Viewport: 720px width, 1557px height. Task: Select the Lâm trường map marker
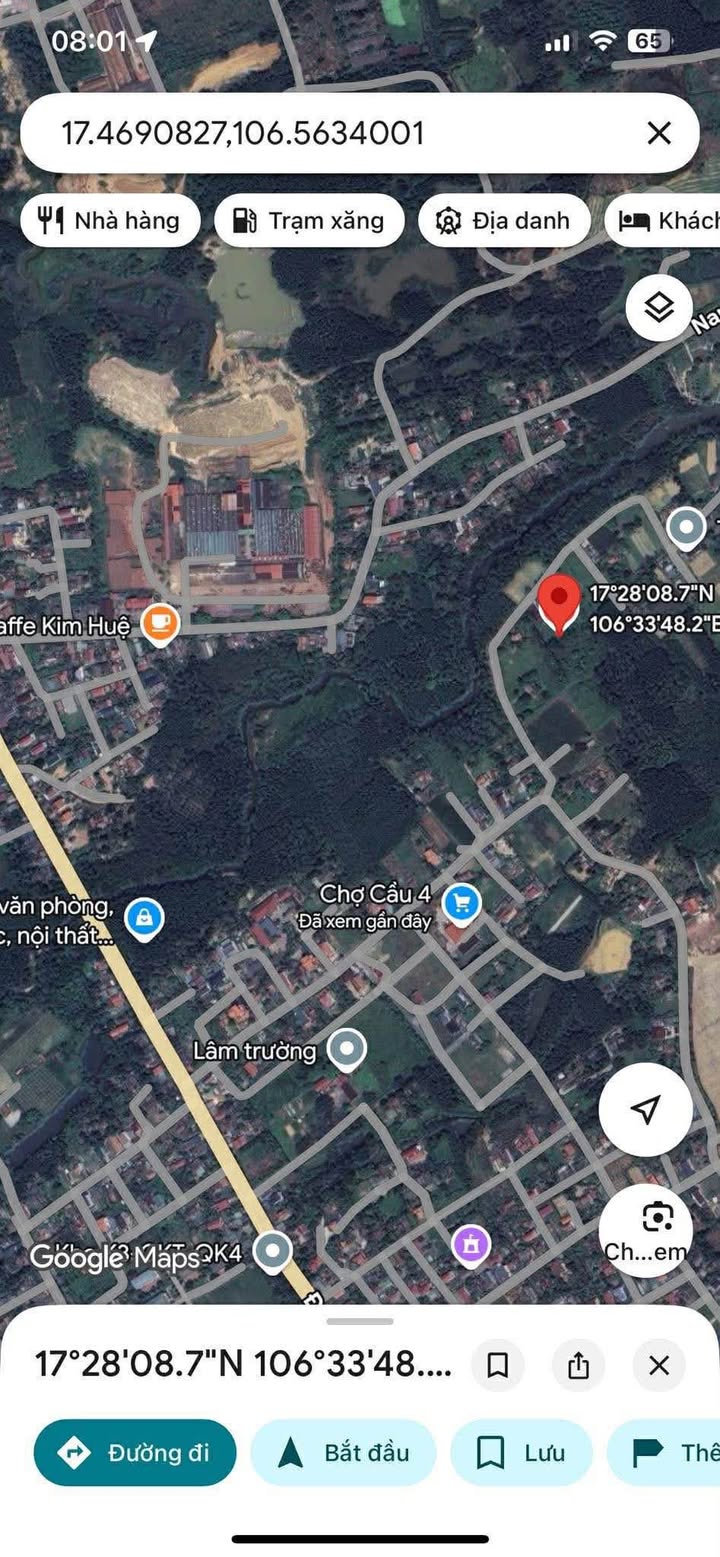pos(347,1050)
